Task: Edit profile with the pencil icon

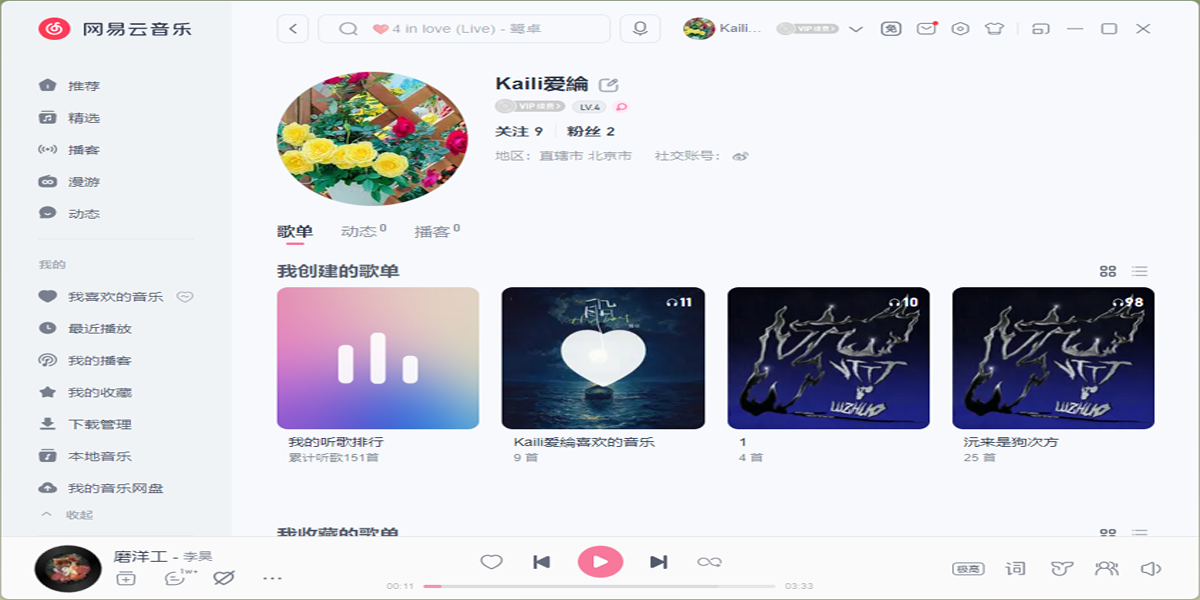Action: 608,85
